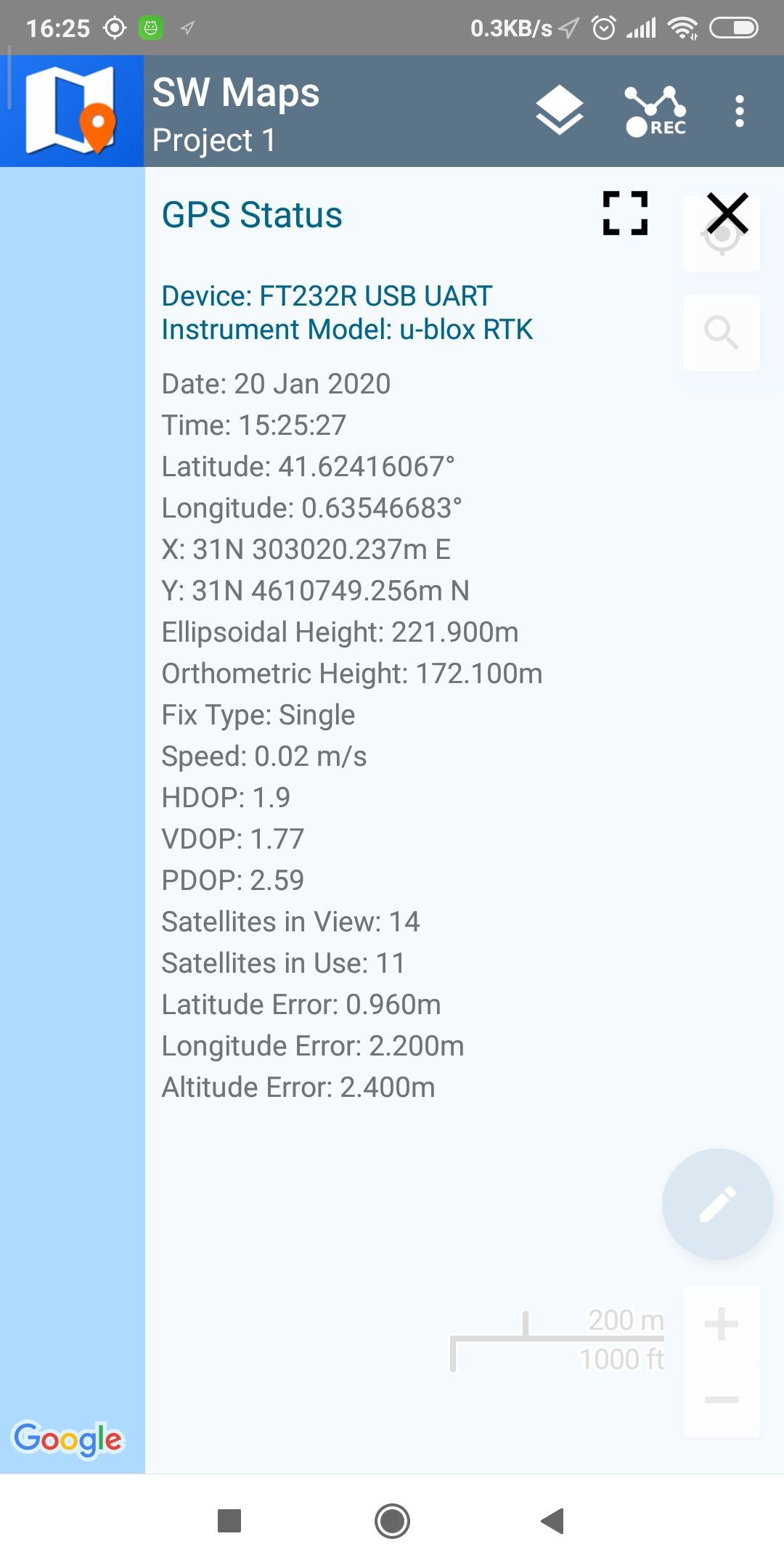Expand GPS Status to fullscreen
This screenshot has height=1568, width=784.
625,213
